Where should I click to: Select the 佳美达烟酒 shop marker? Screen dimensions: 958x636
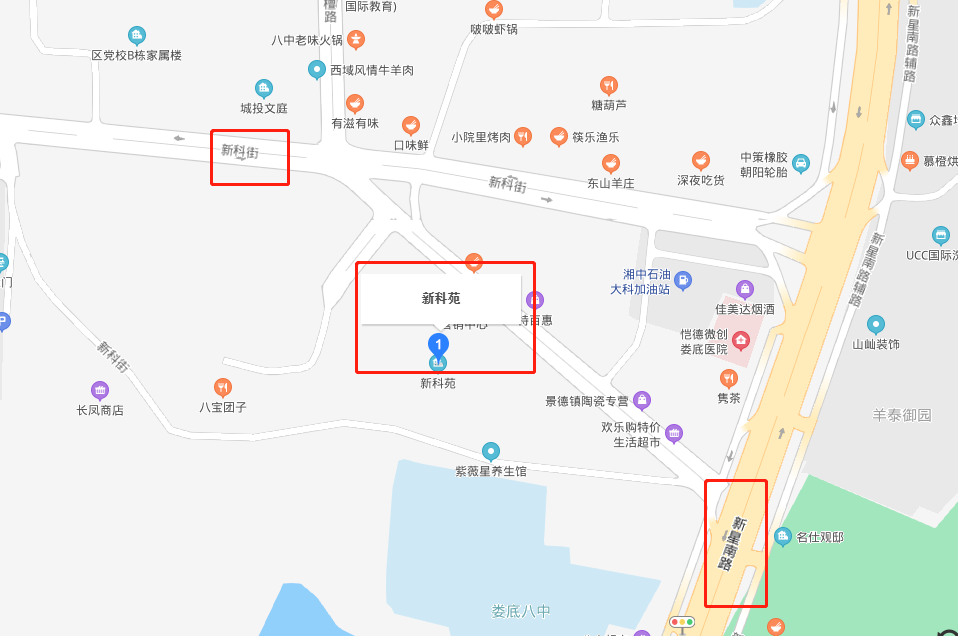745,290
